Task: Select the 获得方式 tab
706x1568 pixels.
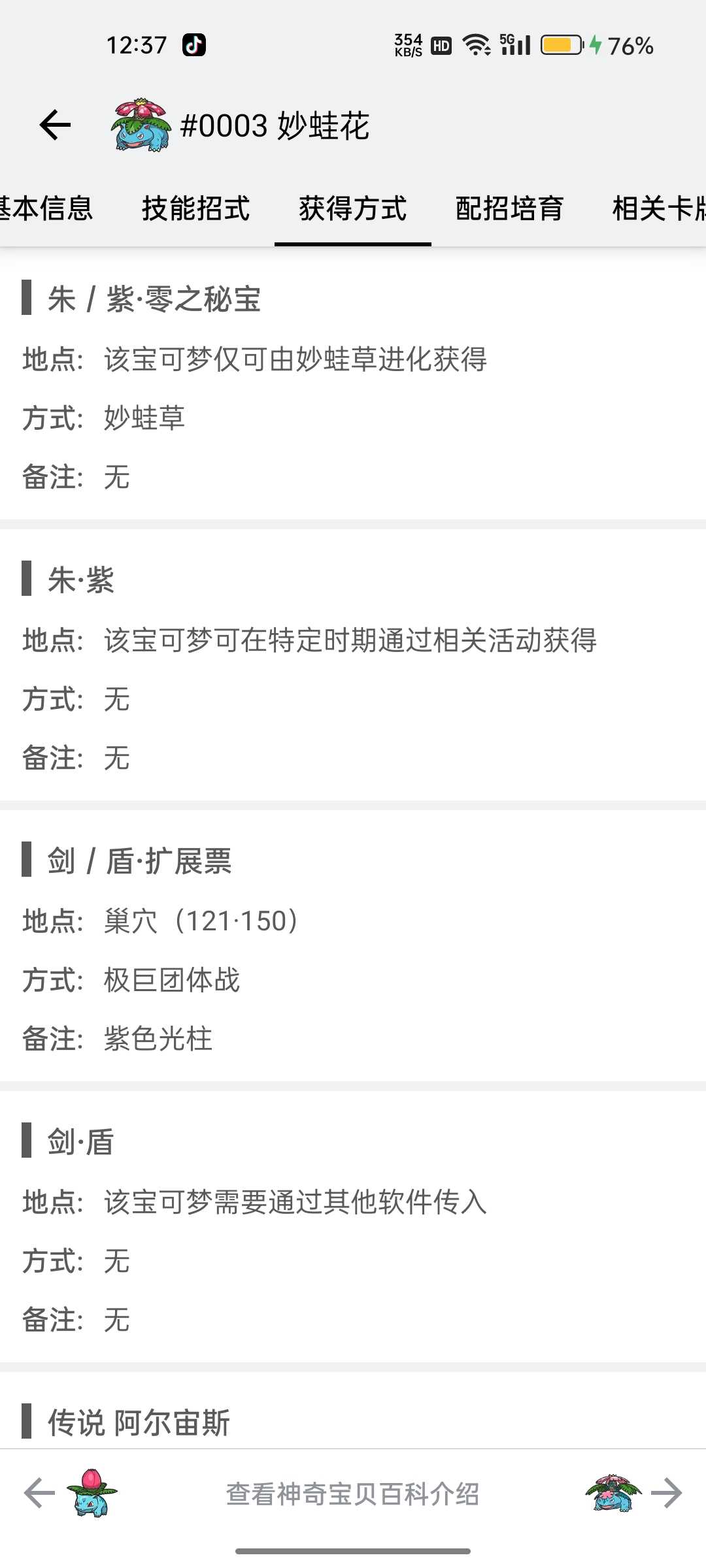Action: click(353, 209)
